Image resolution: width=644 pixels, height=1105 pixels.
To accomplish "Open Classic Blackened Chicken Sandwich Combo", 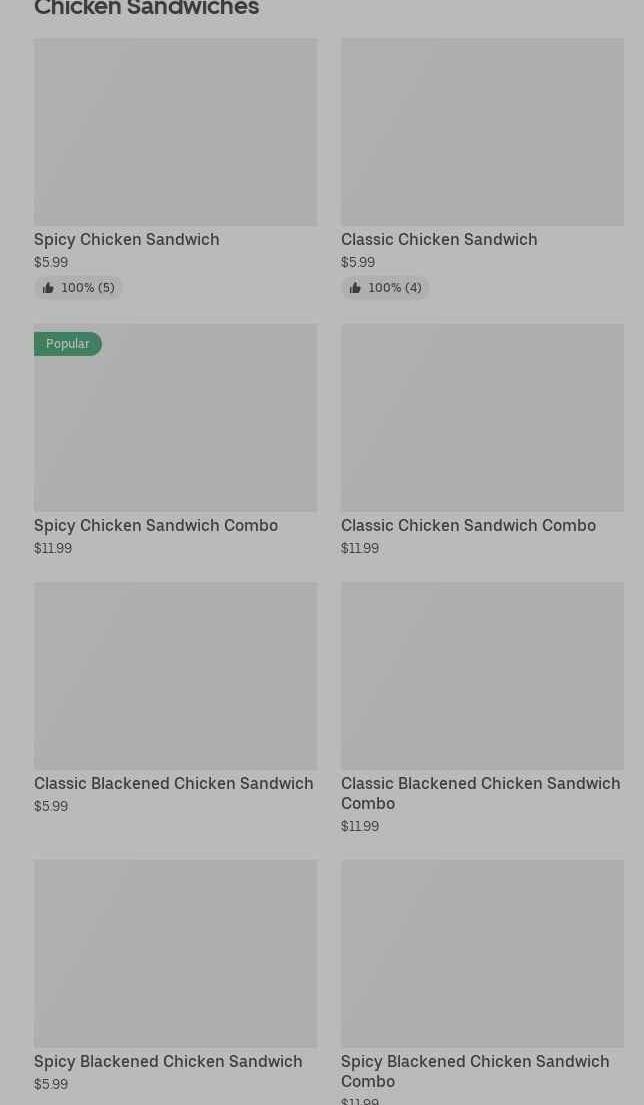I will coord(483,708).
